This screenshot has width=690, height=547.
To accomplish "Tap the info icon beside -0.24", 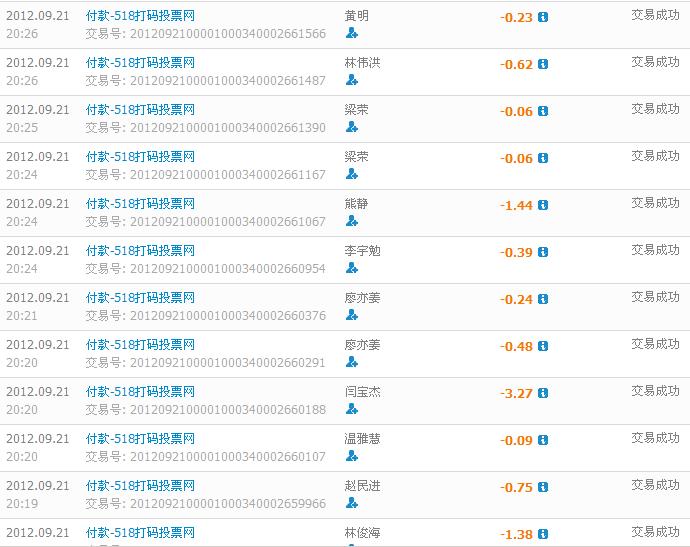I will click(x=543, y=299).
